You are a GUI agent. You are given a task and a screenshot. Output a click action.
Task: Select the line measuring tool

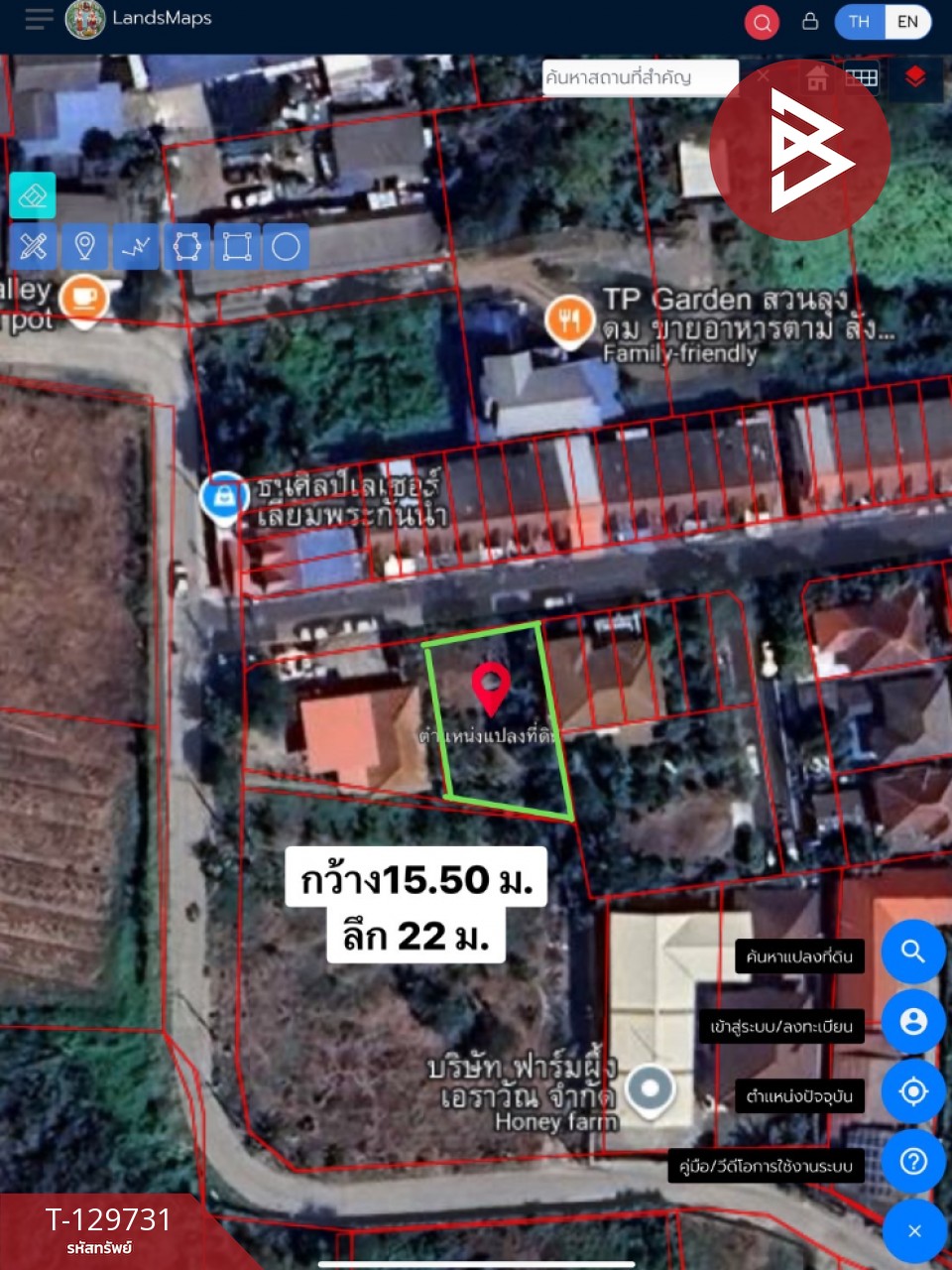click(x=136, y=247)
